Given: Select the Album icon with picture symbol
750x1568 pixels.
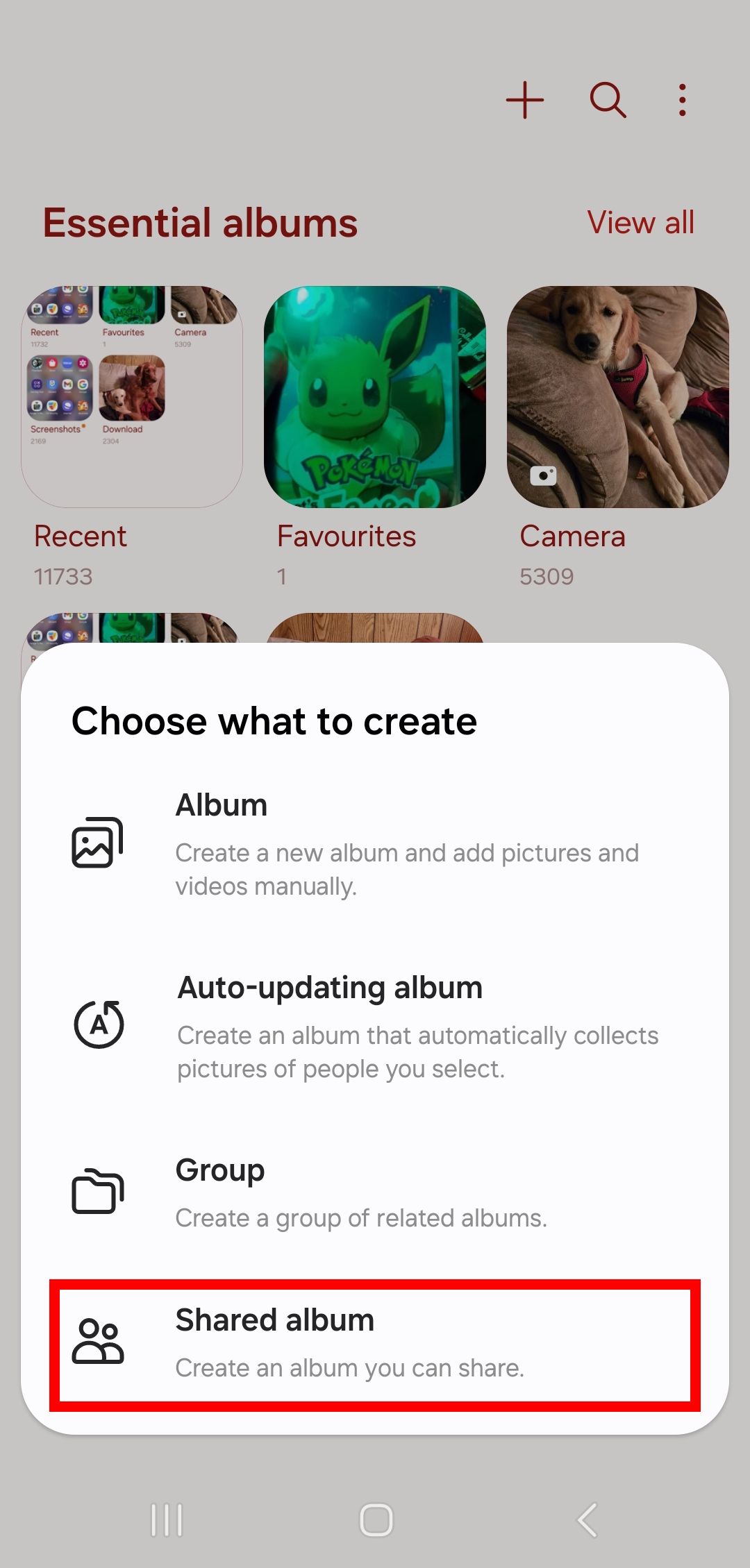Looking at the screenshot, I should click(x=98, y=842).
